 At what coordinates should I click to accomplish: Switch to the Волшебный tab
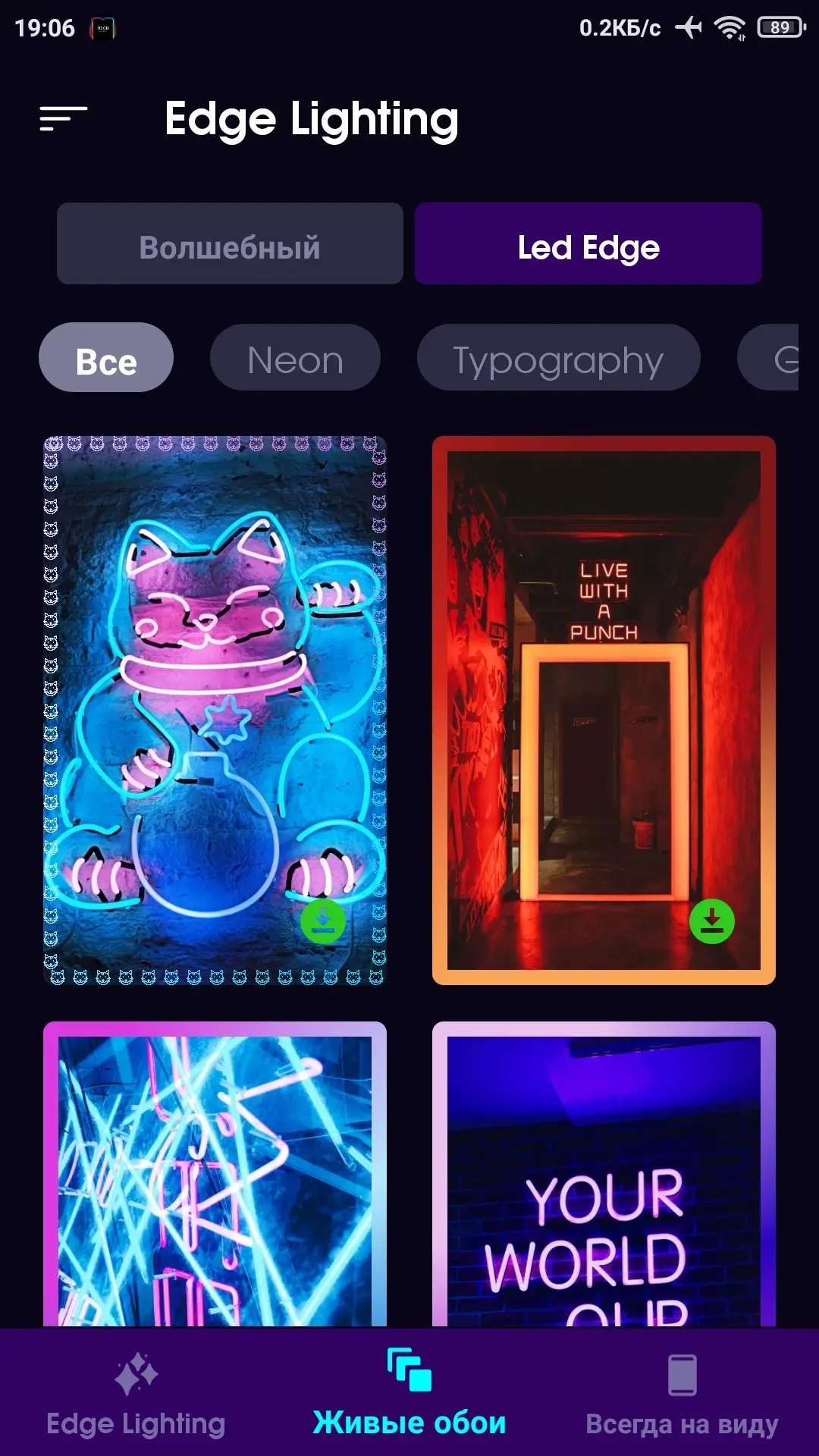(x=230, y=243)
